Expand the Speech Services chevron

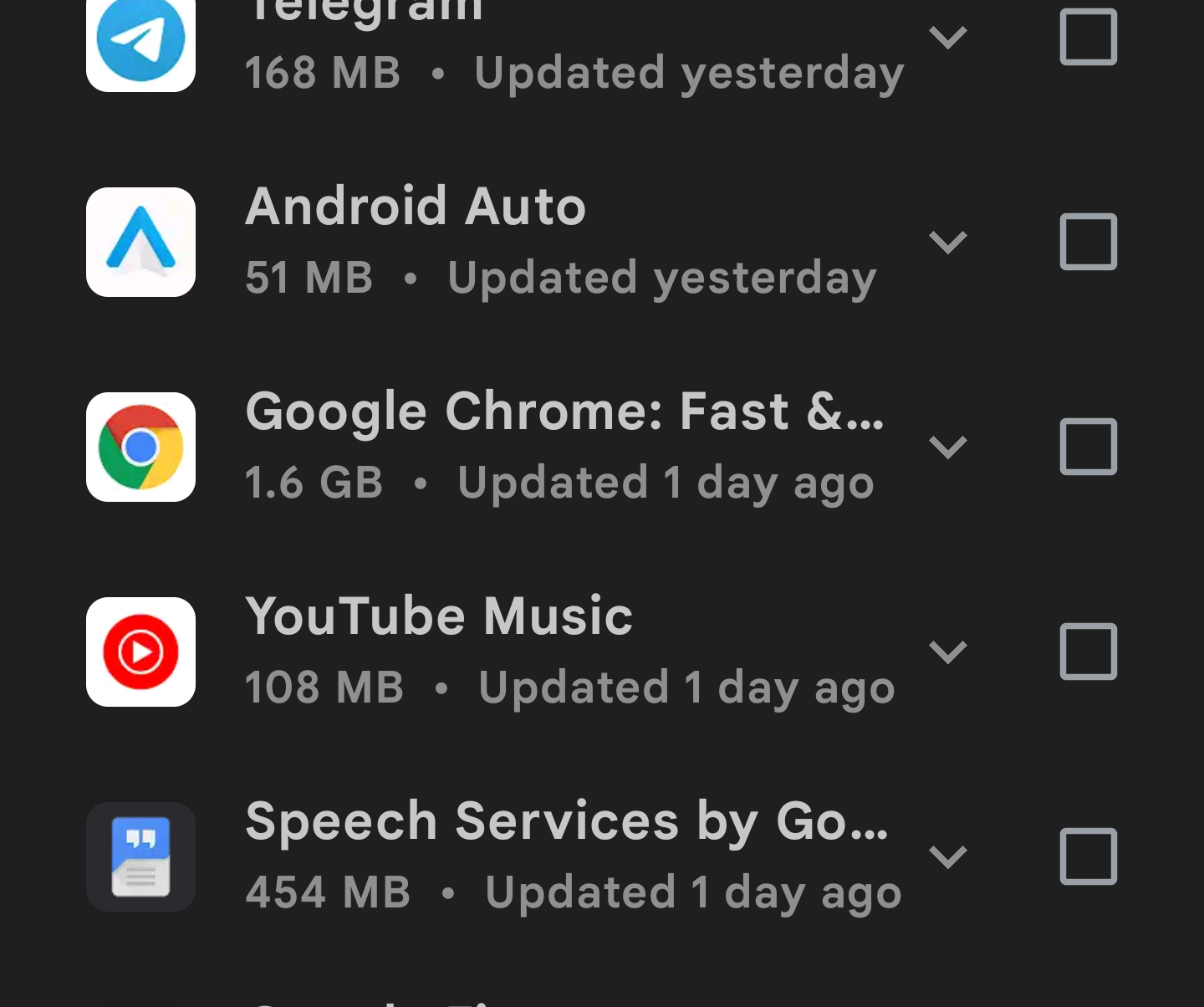click(947, 856)
